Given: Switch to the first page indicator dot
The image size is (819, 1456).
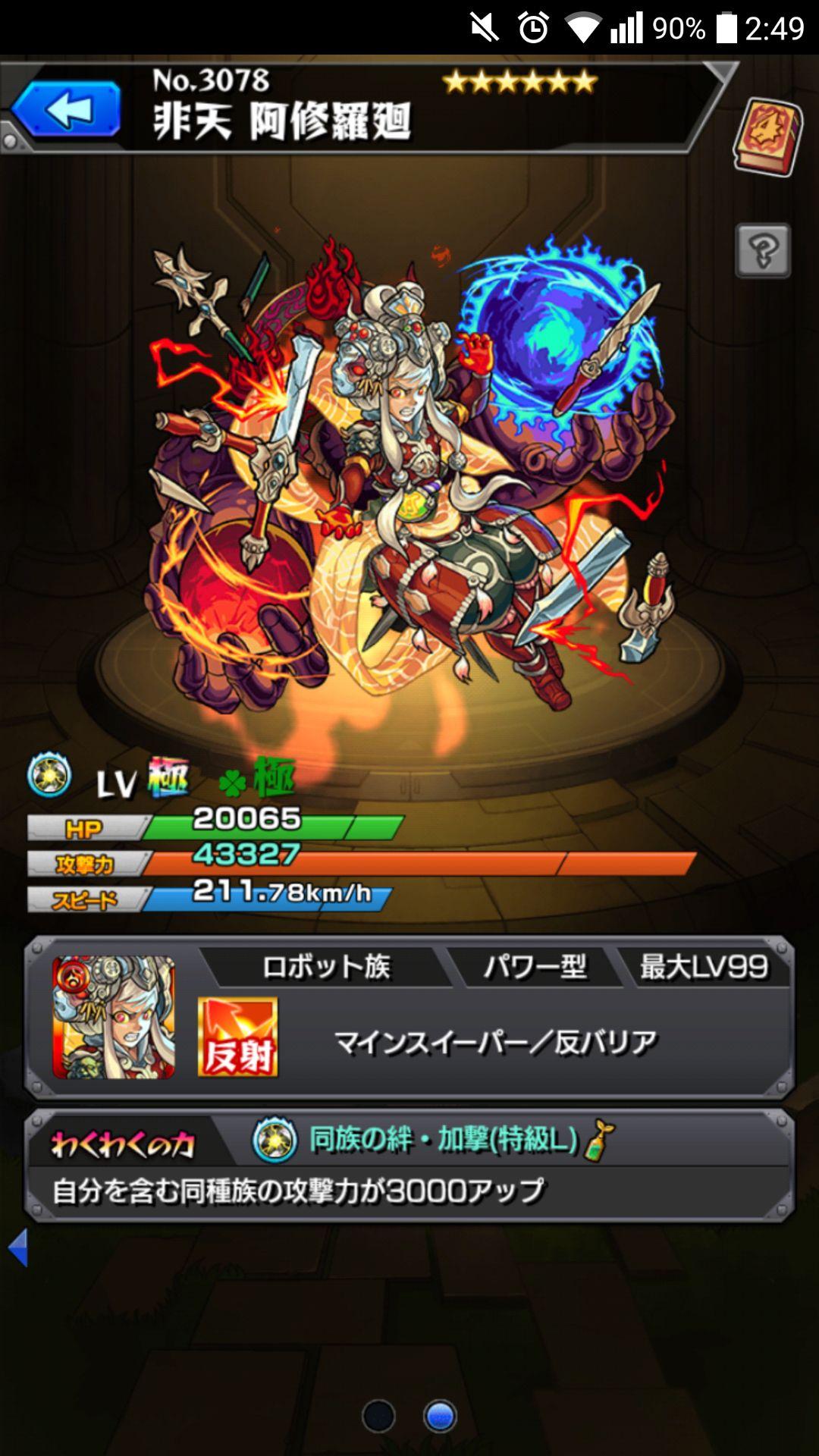Looking at the screenshot, I should tap(378, 1415).
